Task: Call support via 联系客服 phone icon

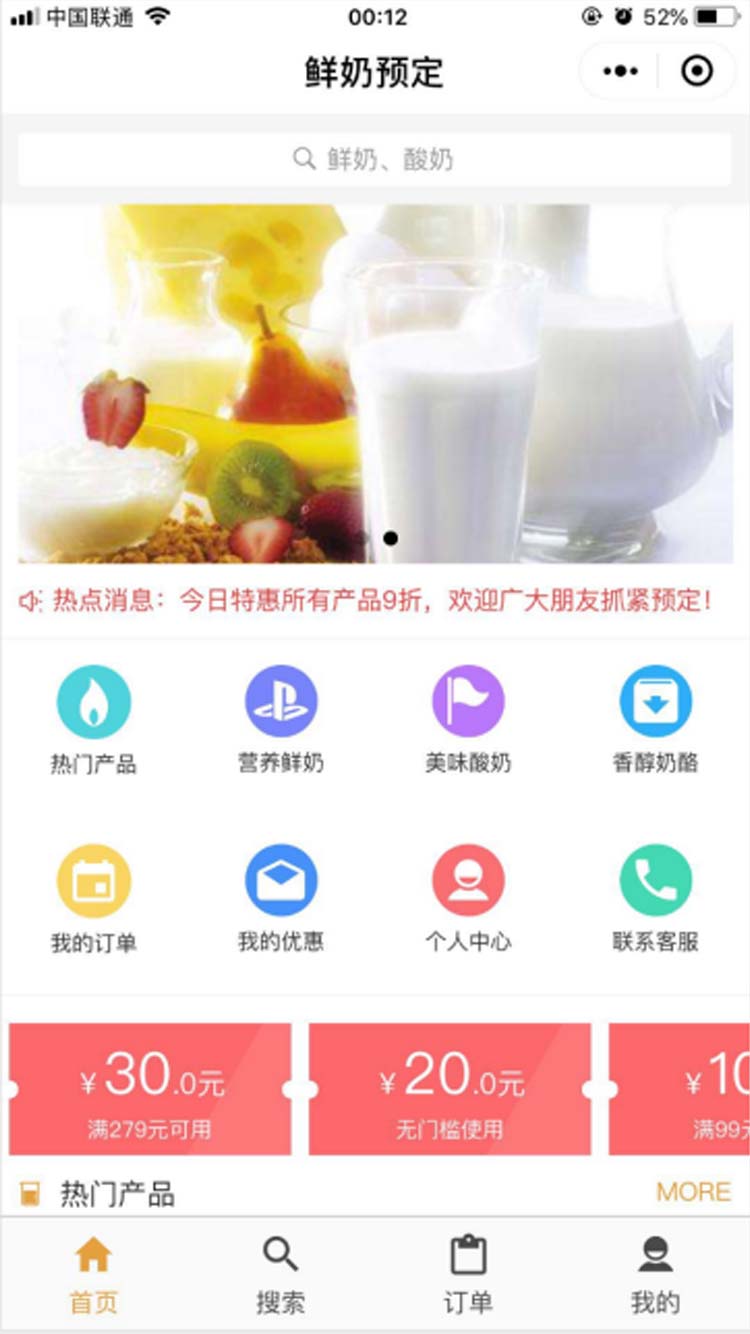Action: click(x=655, y=880)
